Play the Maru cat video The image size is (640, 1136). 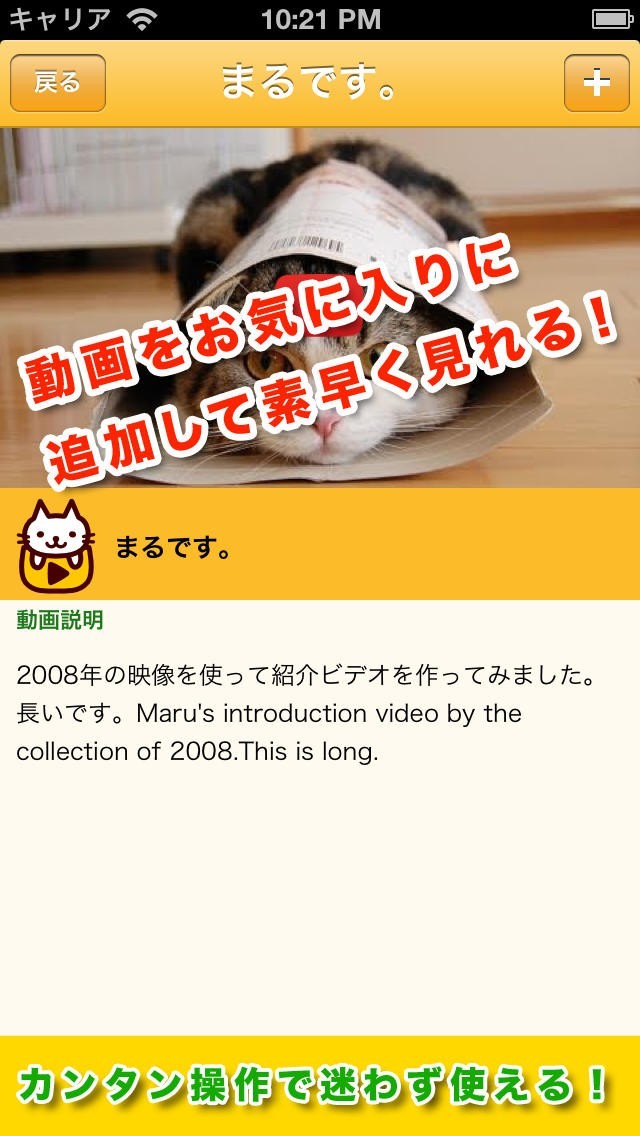[320, 306]
